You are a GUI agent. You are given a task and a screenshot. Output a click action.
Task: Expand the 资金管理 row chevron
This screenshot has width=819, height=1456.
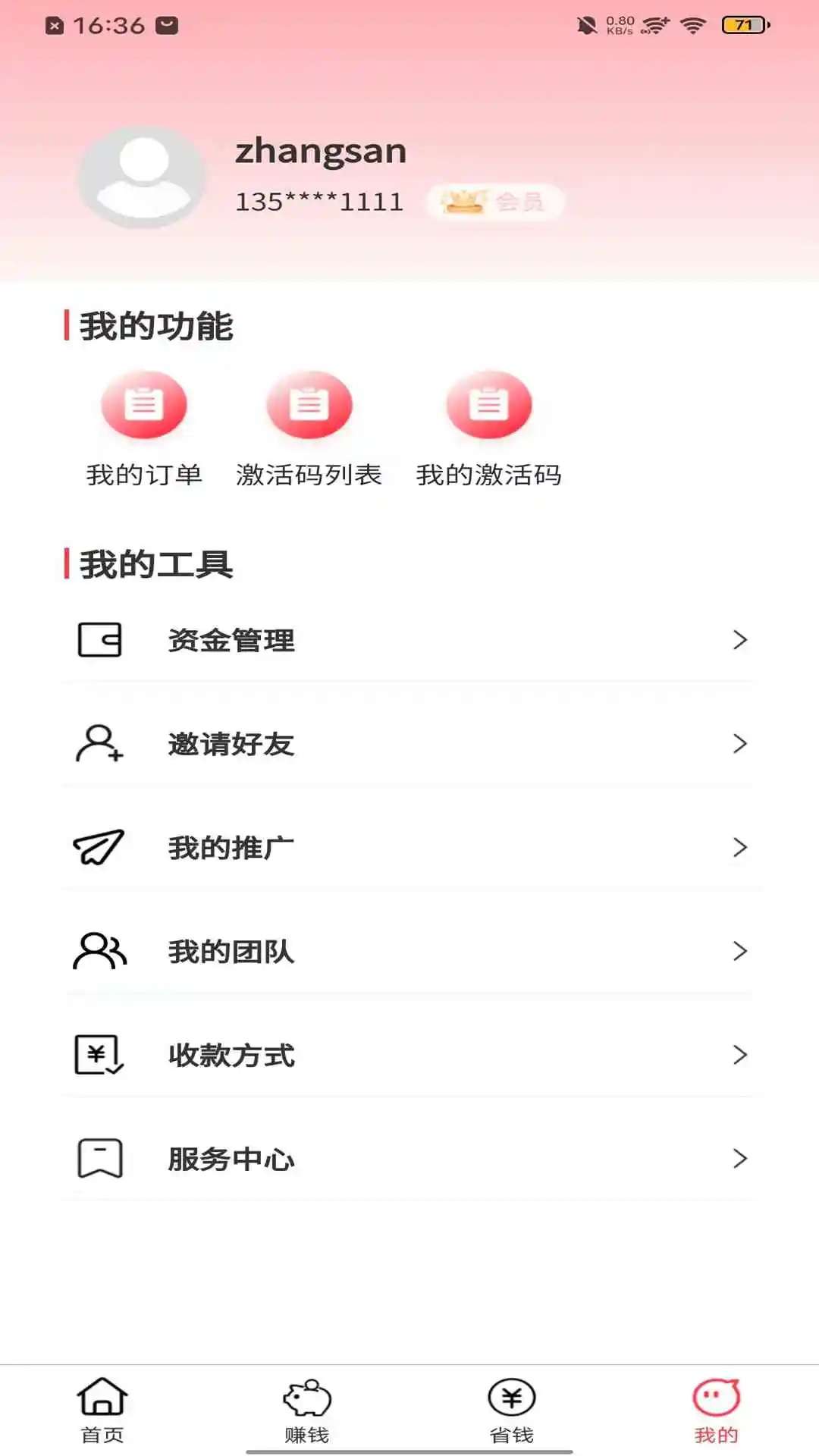tap(739, 641)
